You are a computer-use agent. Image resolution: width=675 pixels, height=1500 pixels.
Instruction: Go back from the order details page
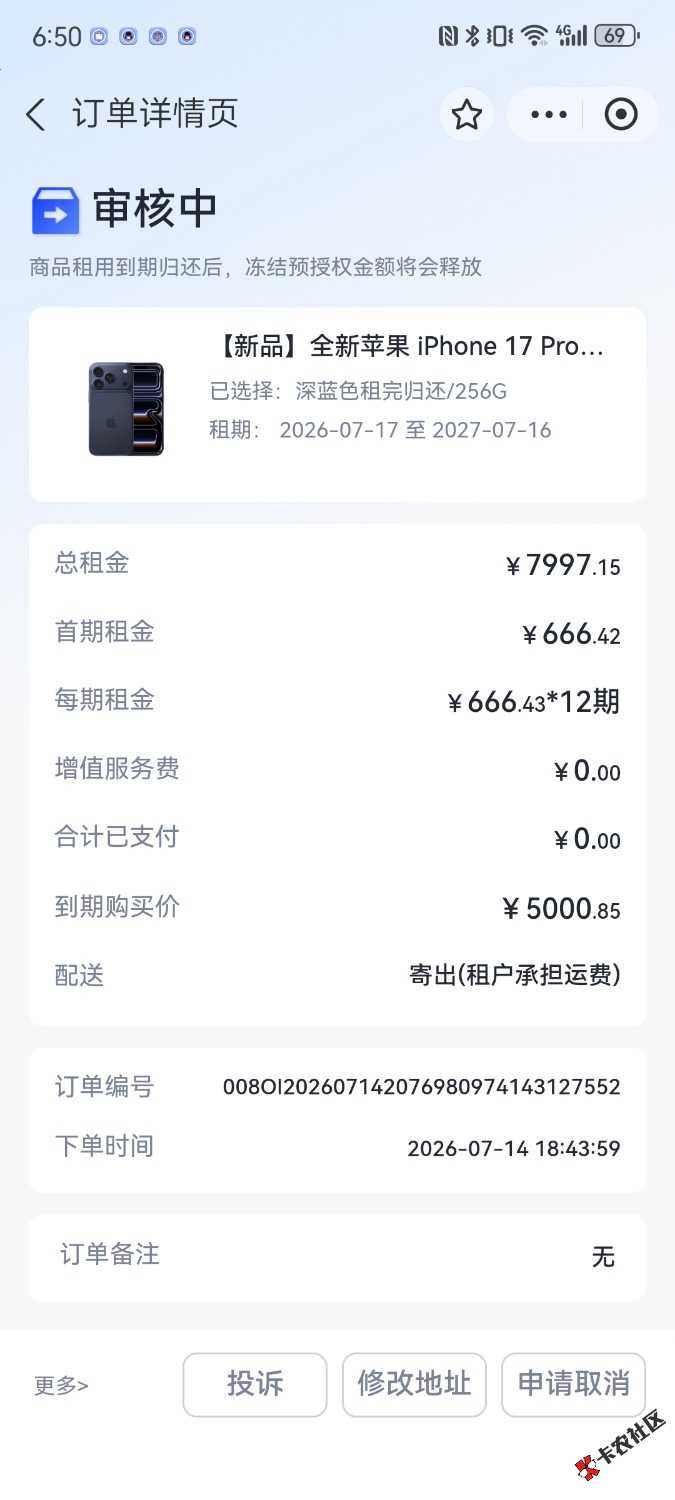point(36,115)
